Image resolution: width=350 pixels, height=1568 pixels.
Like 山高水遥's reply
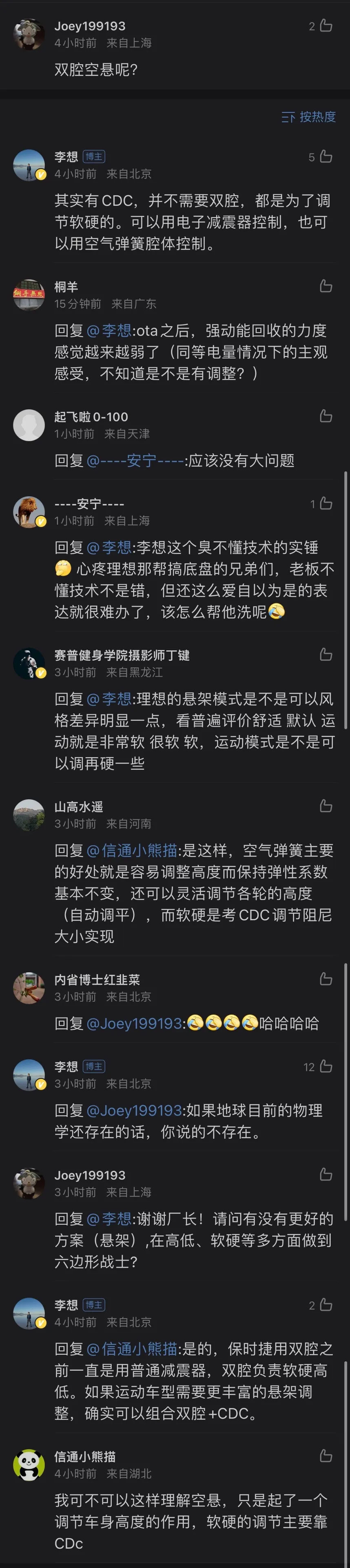pyautogui.click(x=326, y=806)
